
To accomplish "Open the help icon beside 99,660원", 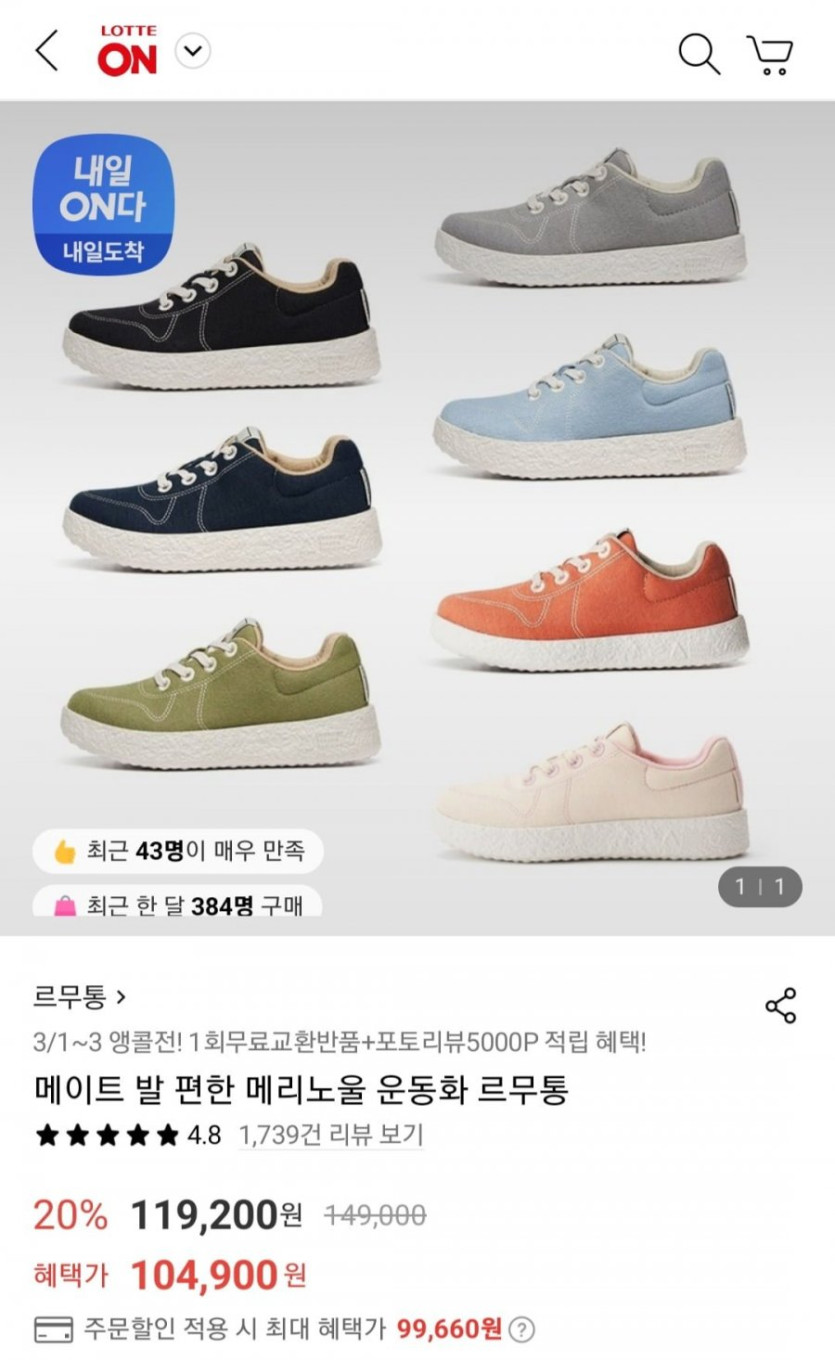I will [x=521, y=1329].
